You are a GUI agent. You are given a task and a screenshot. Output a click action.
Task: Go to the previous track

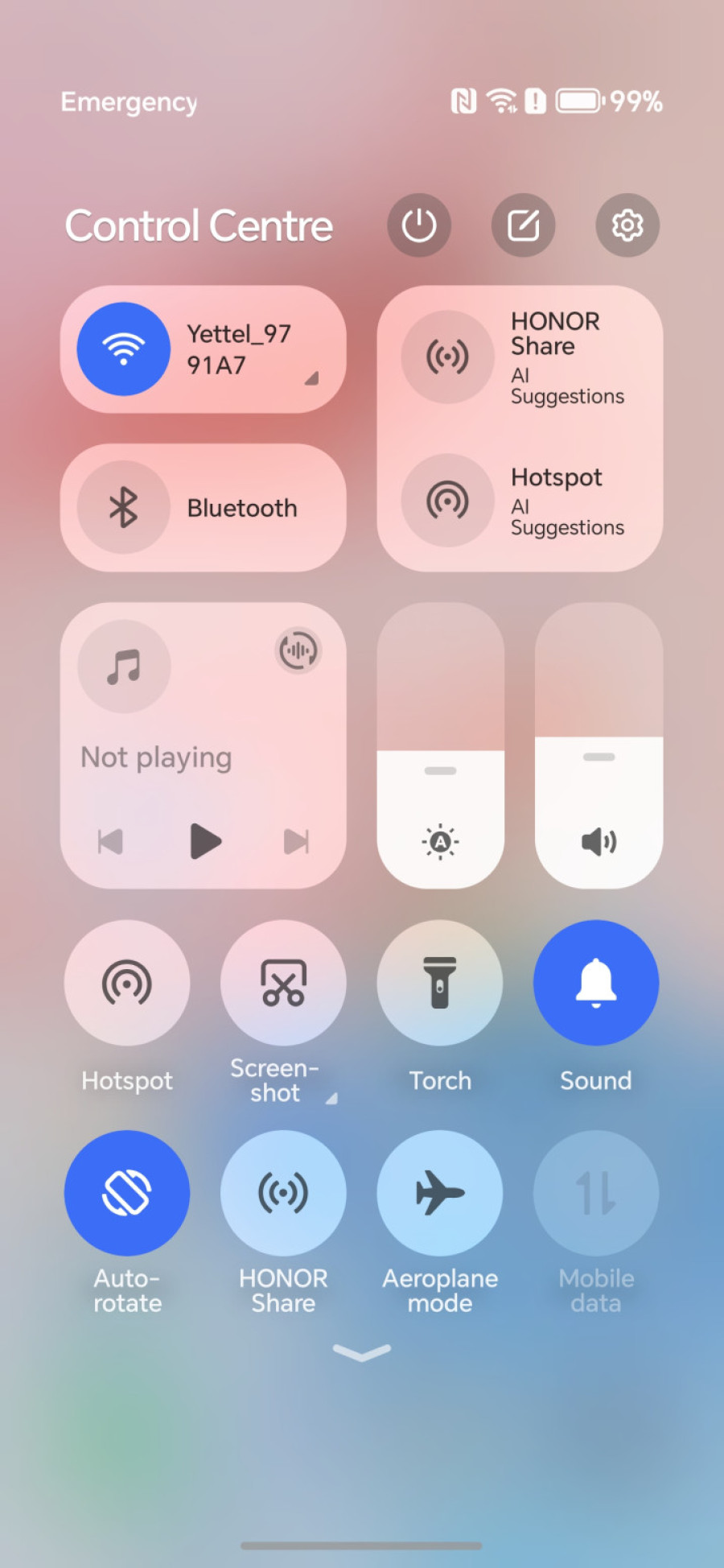click(110, 842)
